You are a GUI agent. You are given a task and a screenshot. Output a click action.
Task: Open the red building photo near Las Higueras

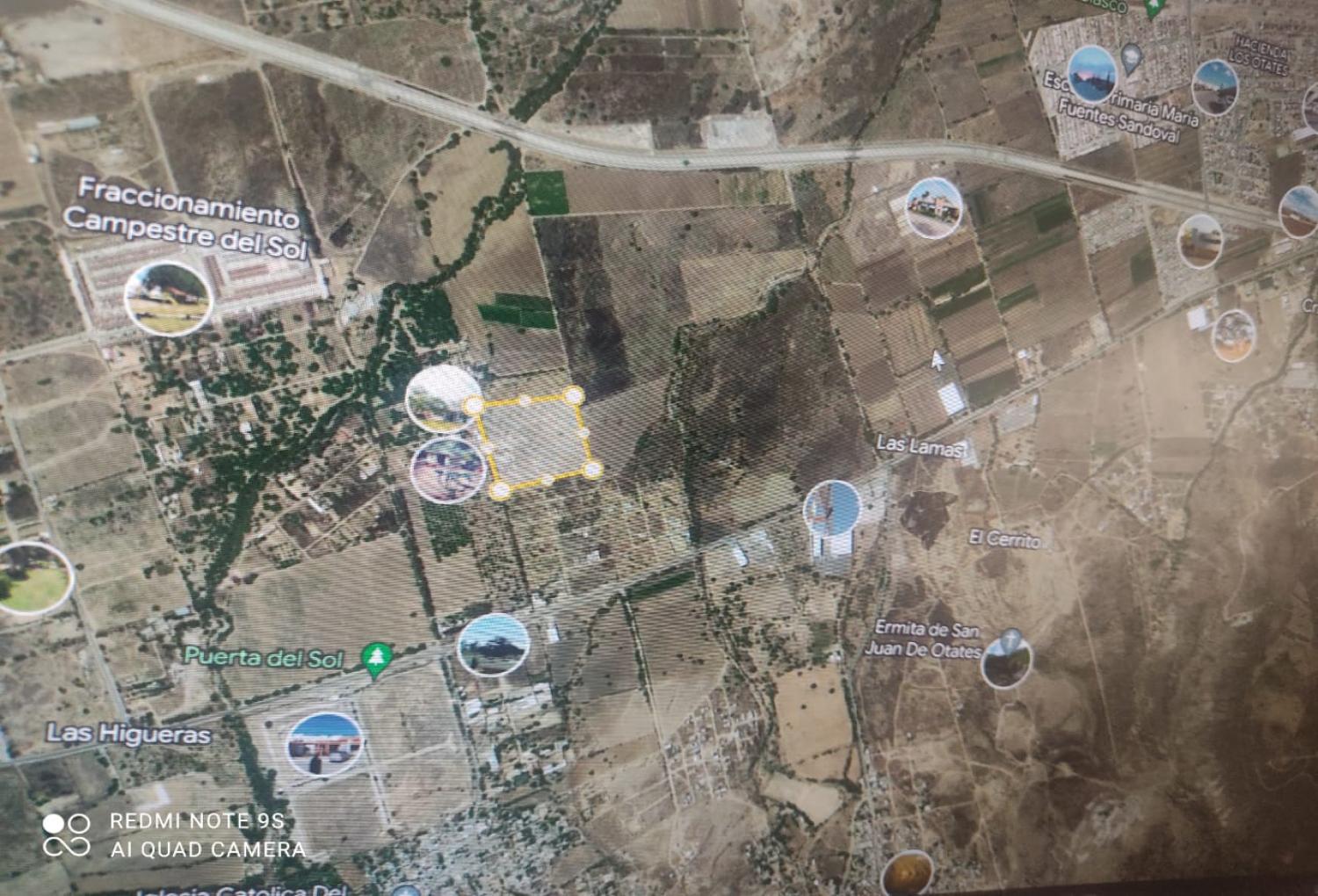click(324, 745)
